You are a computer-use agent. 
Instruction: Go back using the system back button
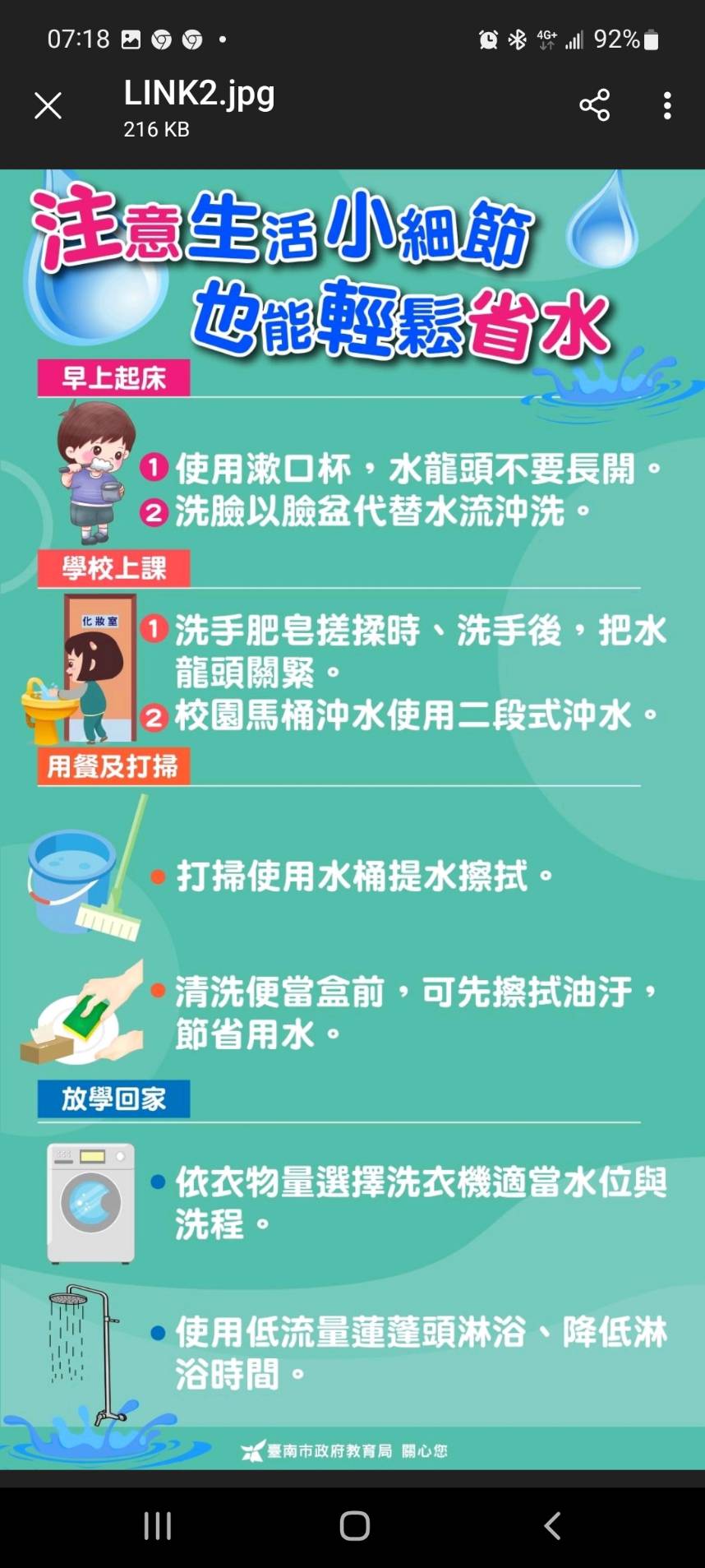pos(552,1525)
